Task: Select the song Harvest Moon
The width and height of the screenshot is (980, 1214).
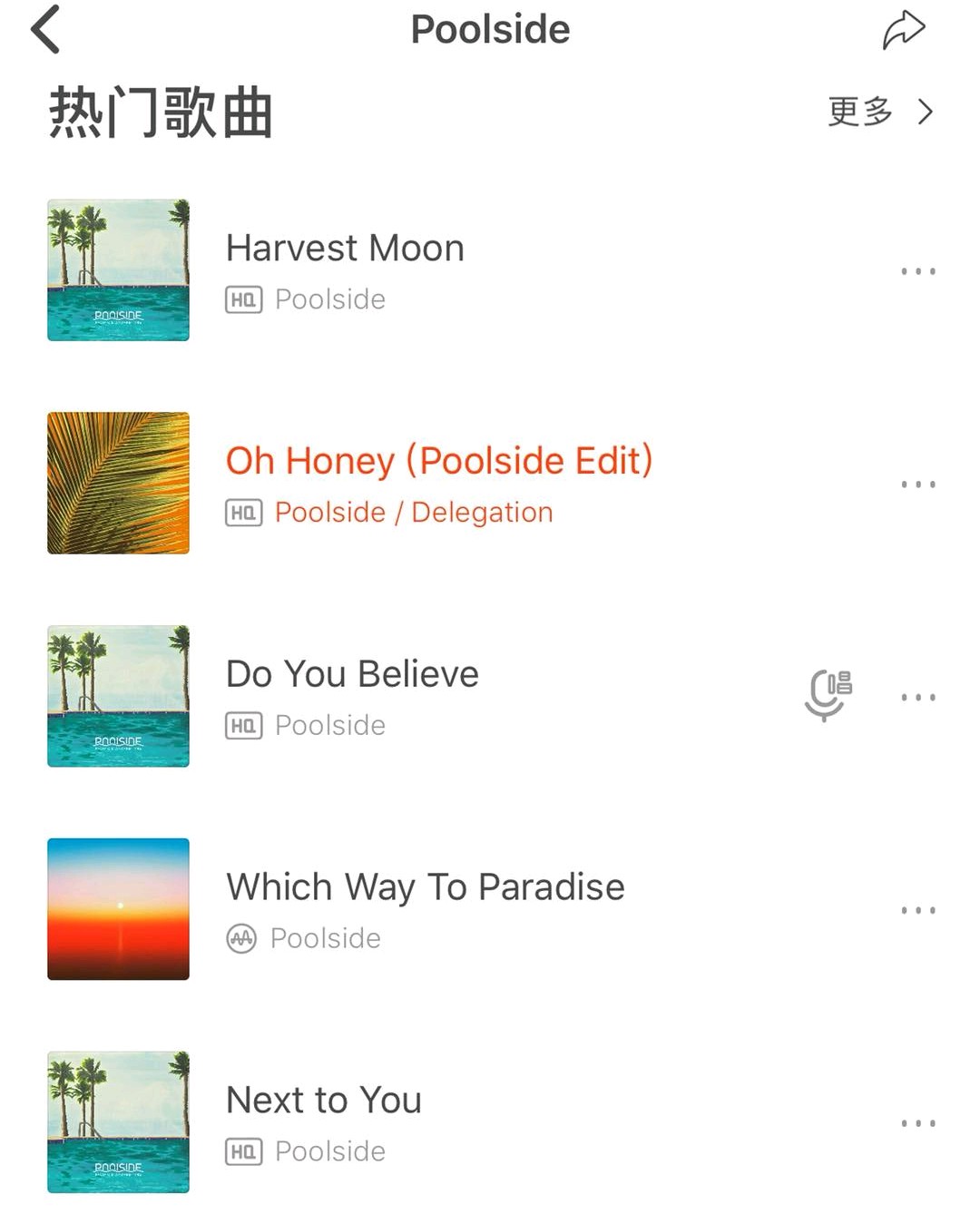Action: (345, 247)
